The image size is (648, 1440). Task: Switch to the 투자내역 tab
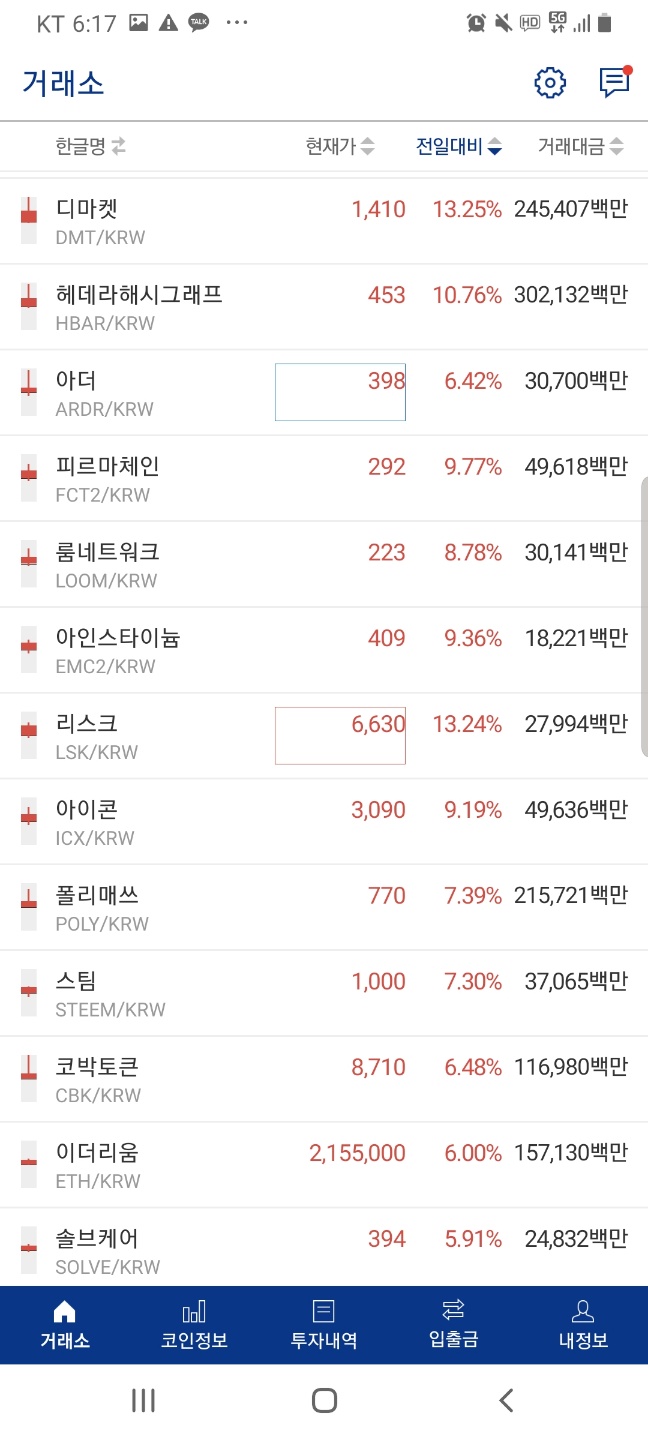[324, 1325]
